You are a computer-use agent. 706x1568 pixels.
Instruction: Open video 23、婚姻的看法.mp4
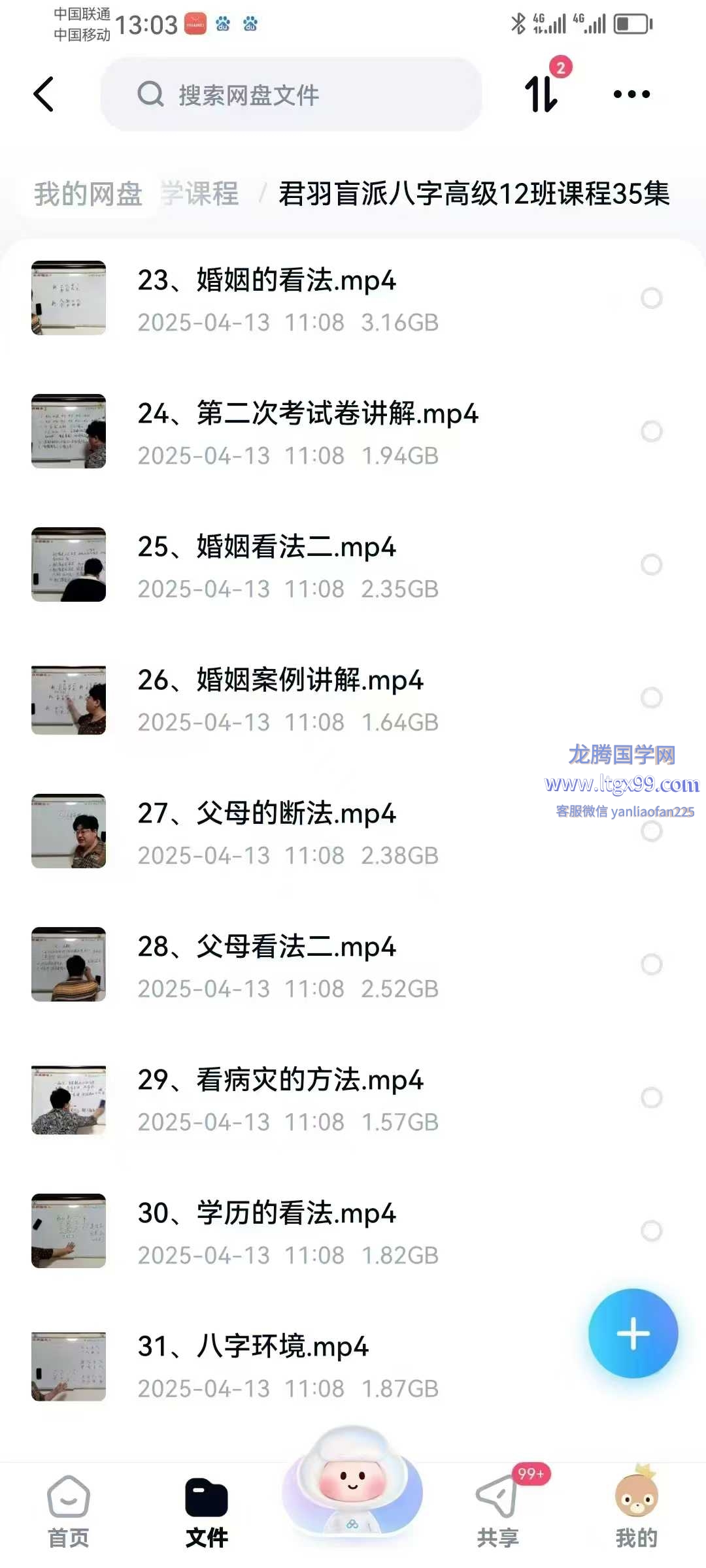click(267, 281)
